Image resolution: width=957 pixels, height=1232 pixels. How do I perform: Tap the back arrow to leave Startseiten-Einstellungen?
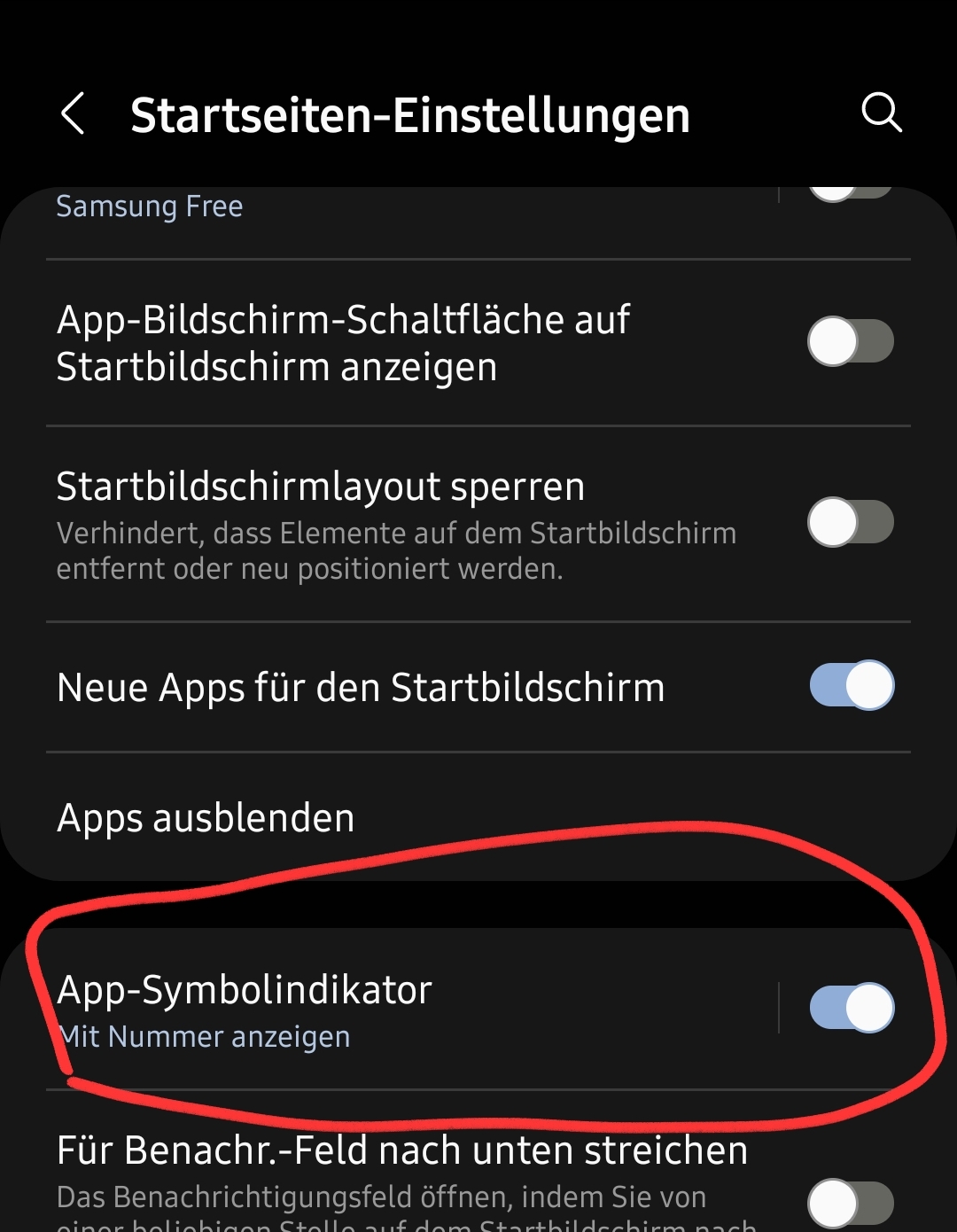pos(74,115)
